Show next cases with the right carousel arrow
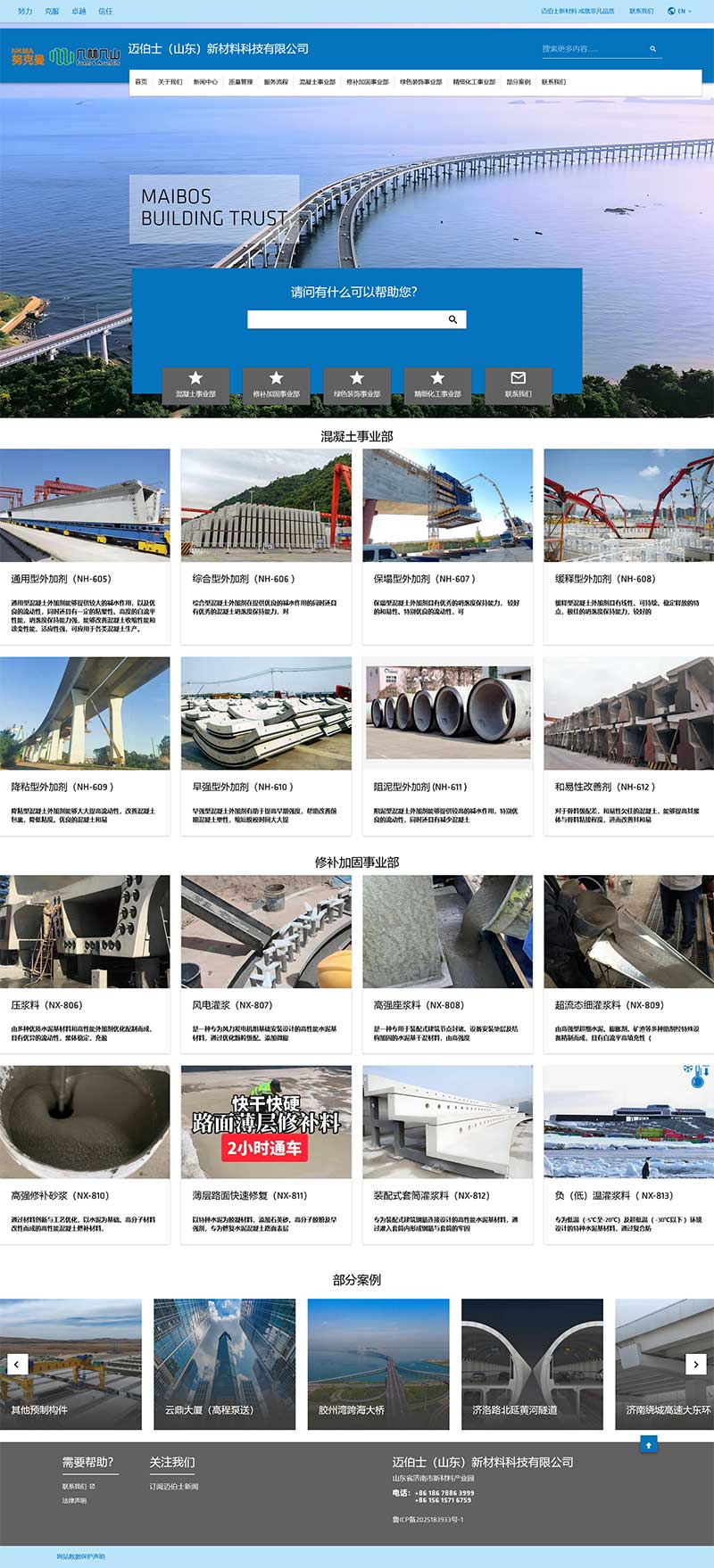The width and height of the screenshot is (714, 1568). point(696,1364)
